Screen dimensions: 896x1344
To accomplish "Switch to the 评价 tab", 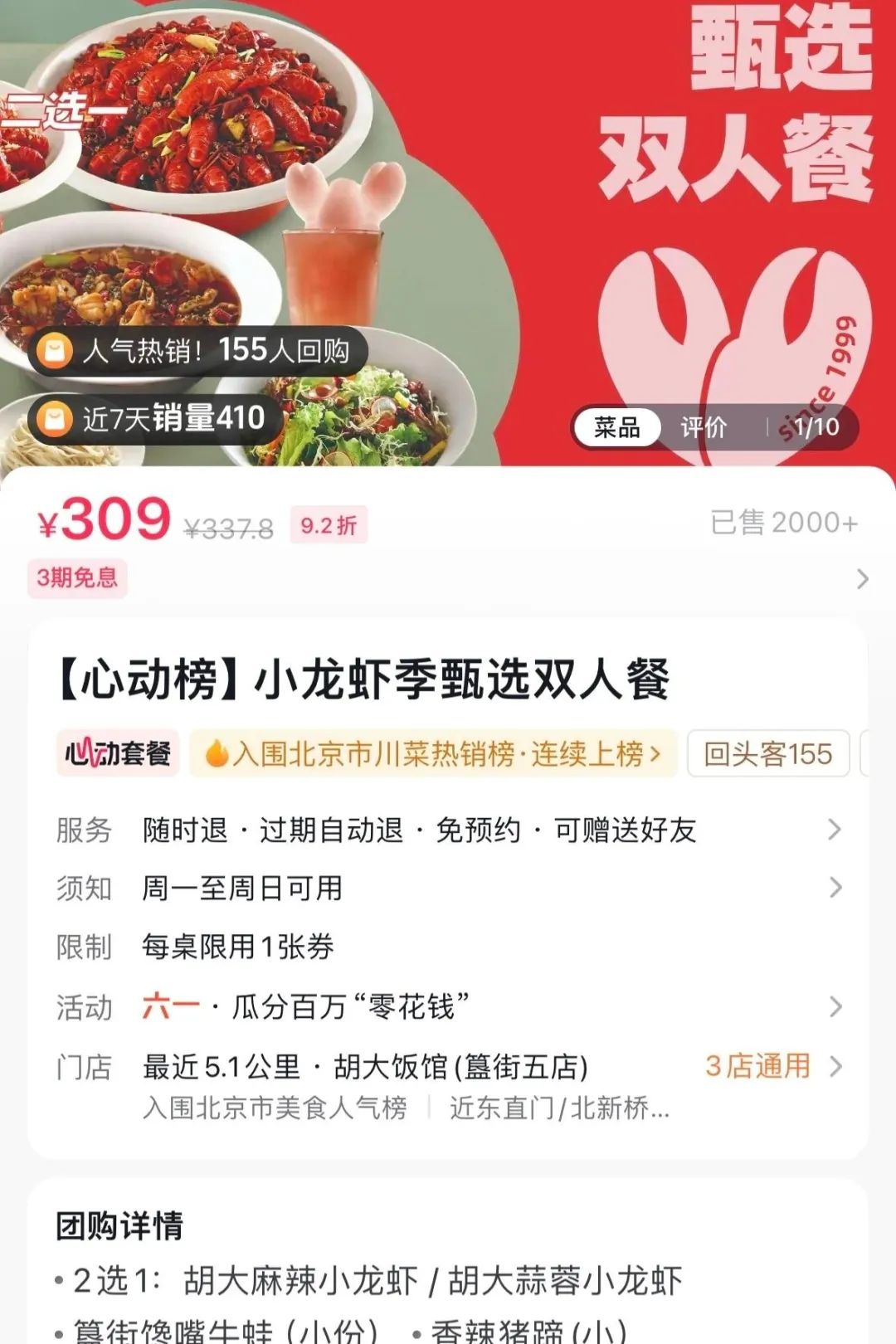I will tap(704, 427).
